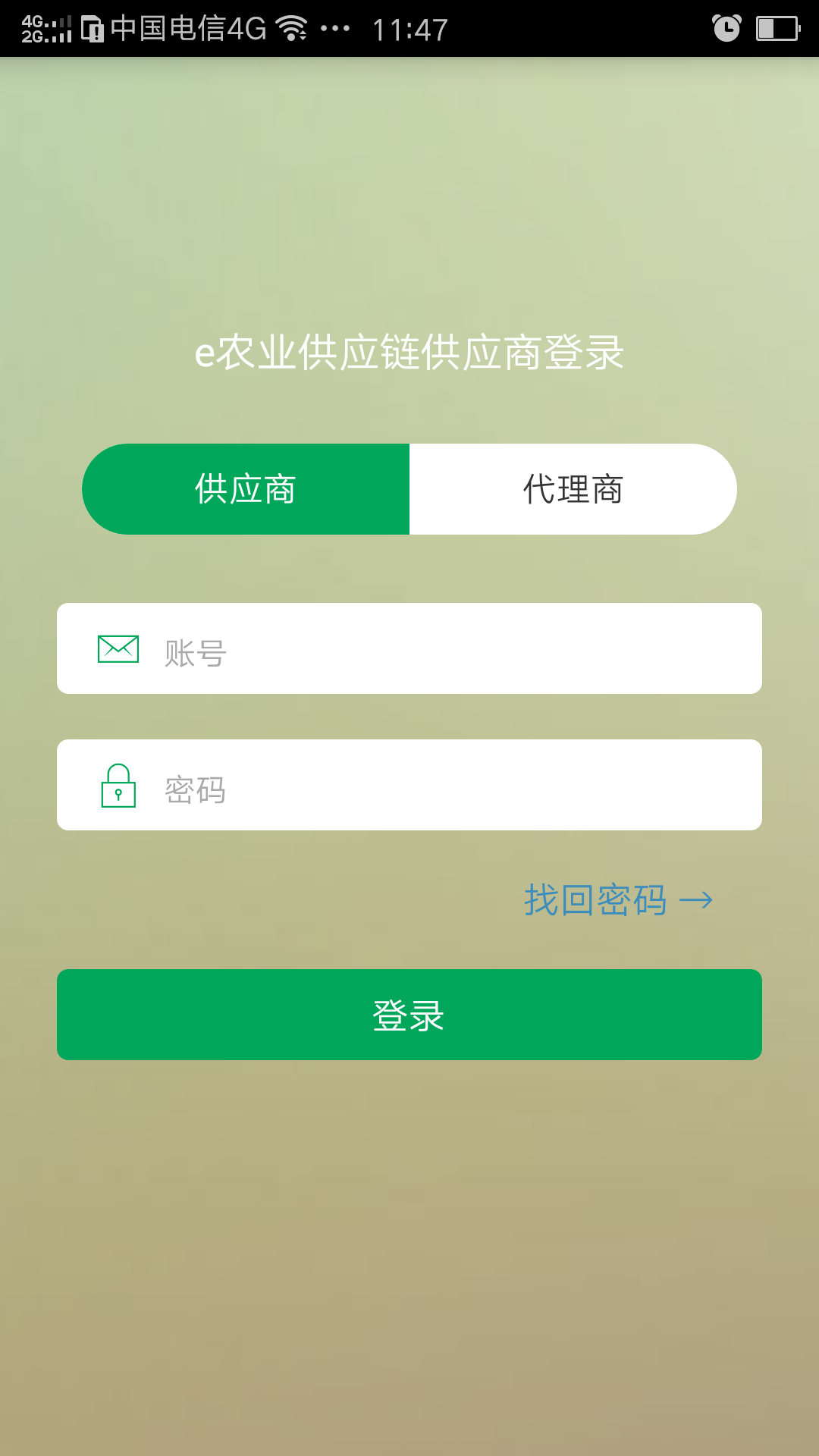Select the 供应商 tab
819x1456 pixels.
246,489
